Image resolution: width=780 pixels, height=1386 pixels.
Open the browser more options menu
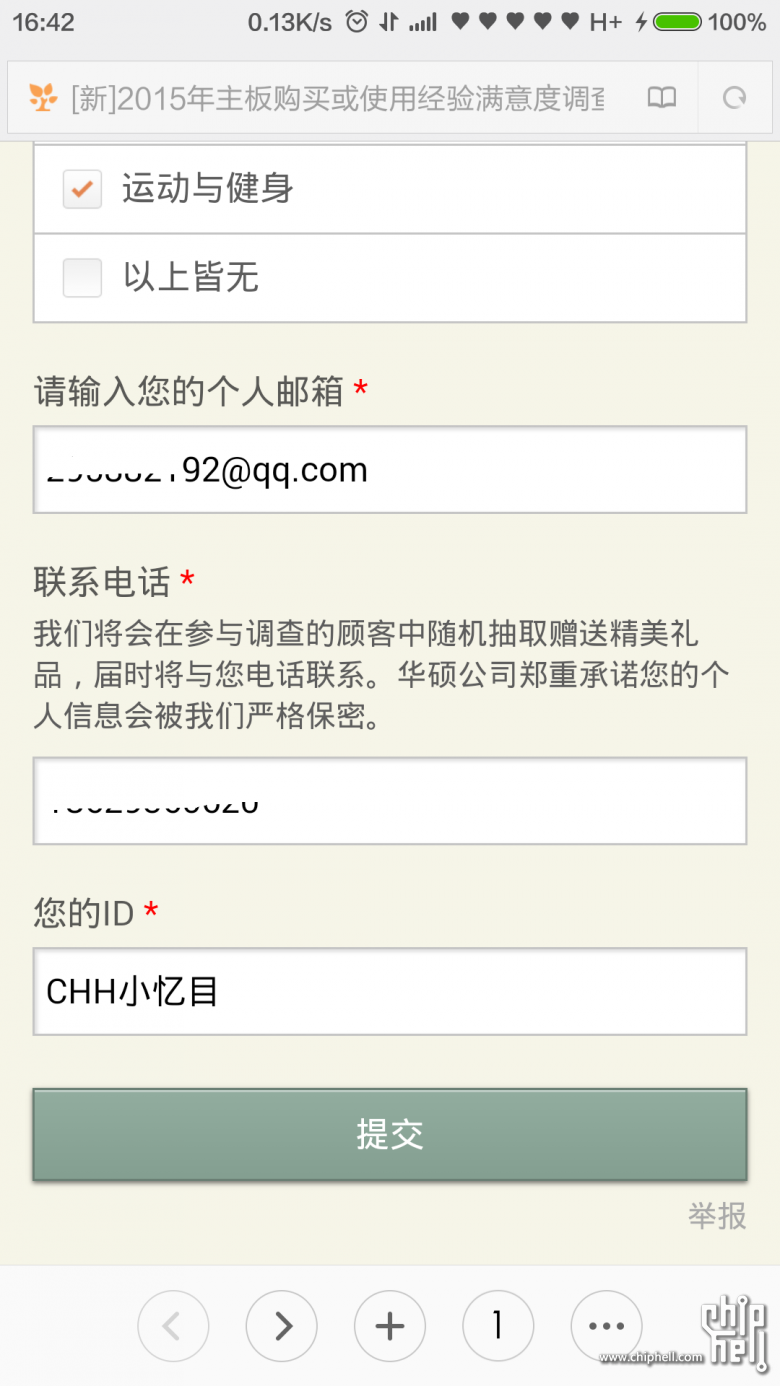pyautogui.click(x=606, y=1326)
